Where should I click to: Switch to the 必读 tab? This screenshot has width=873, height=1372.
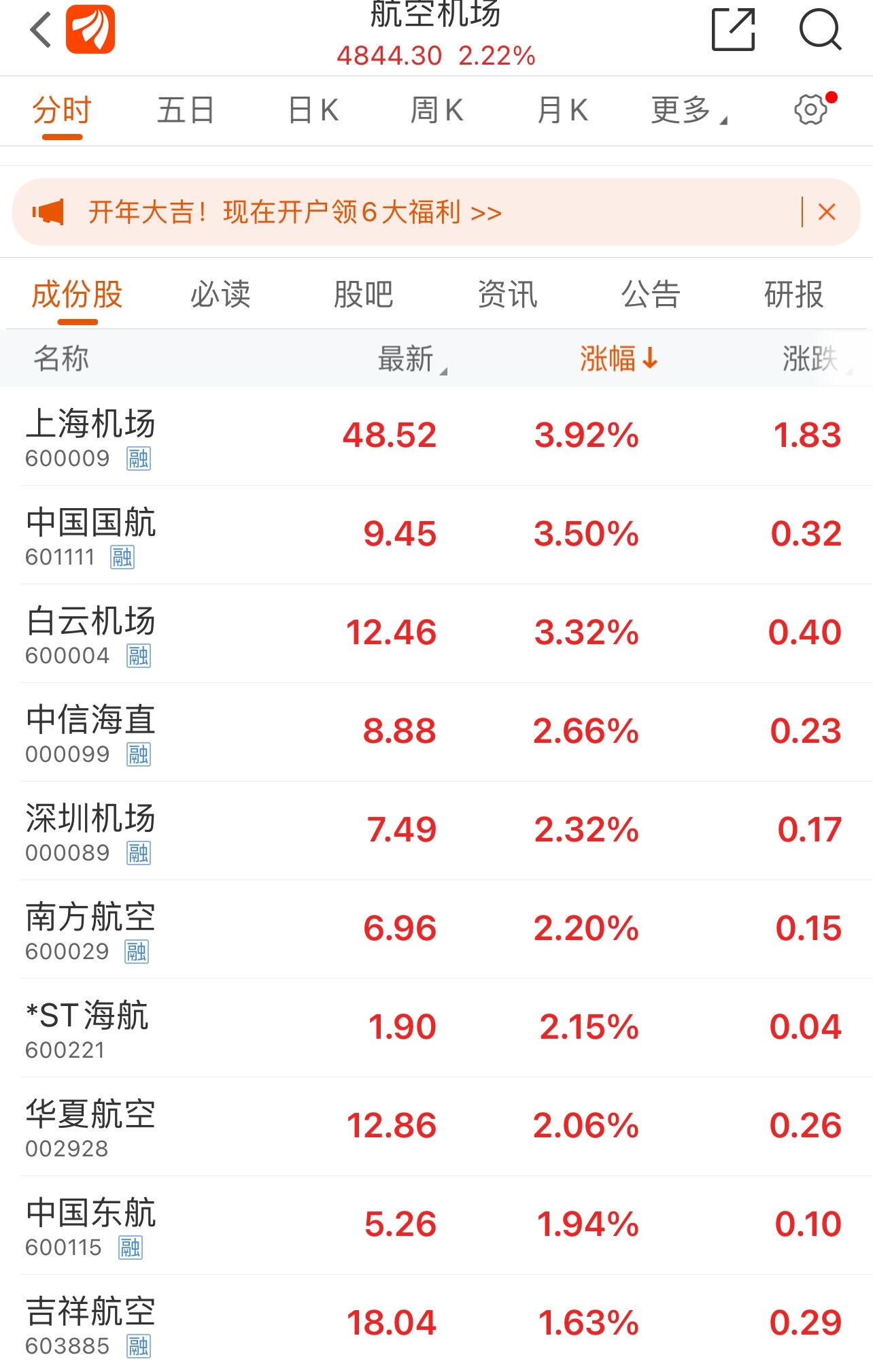220,295
